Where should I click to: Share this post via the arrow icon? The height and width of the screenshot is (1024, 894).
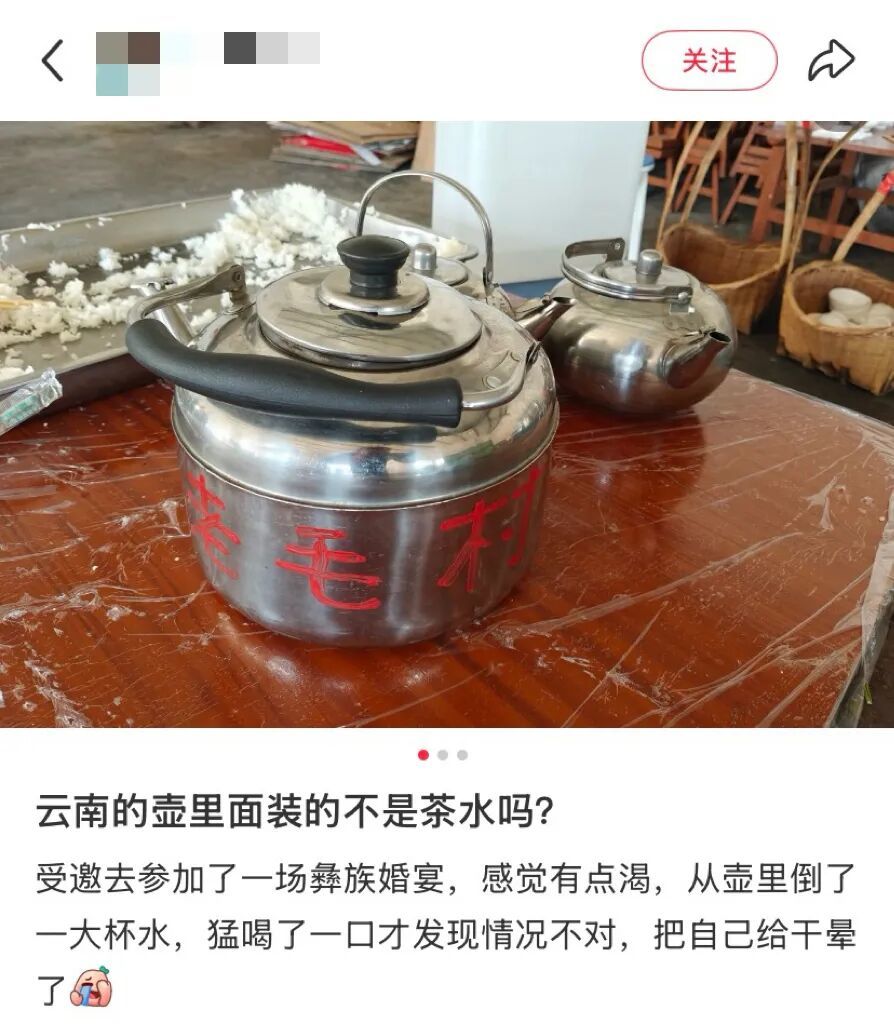[831, 61]
